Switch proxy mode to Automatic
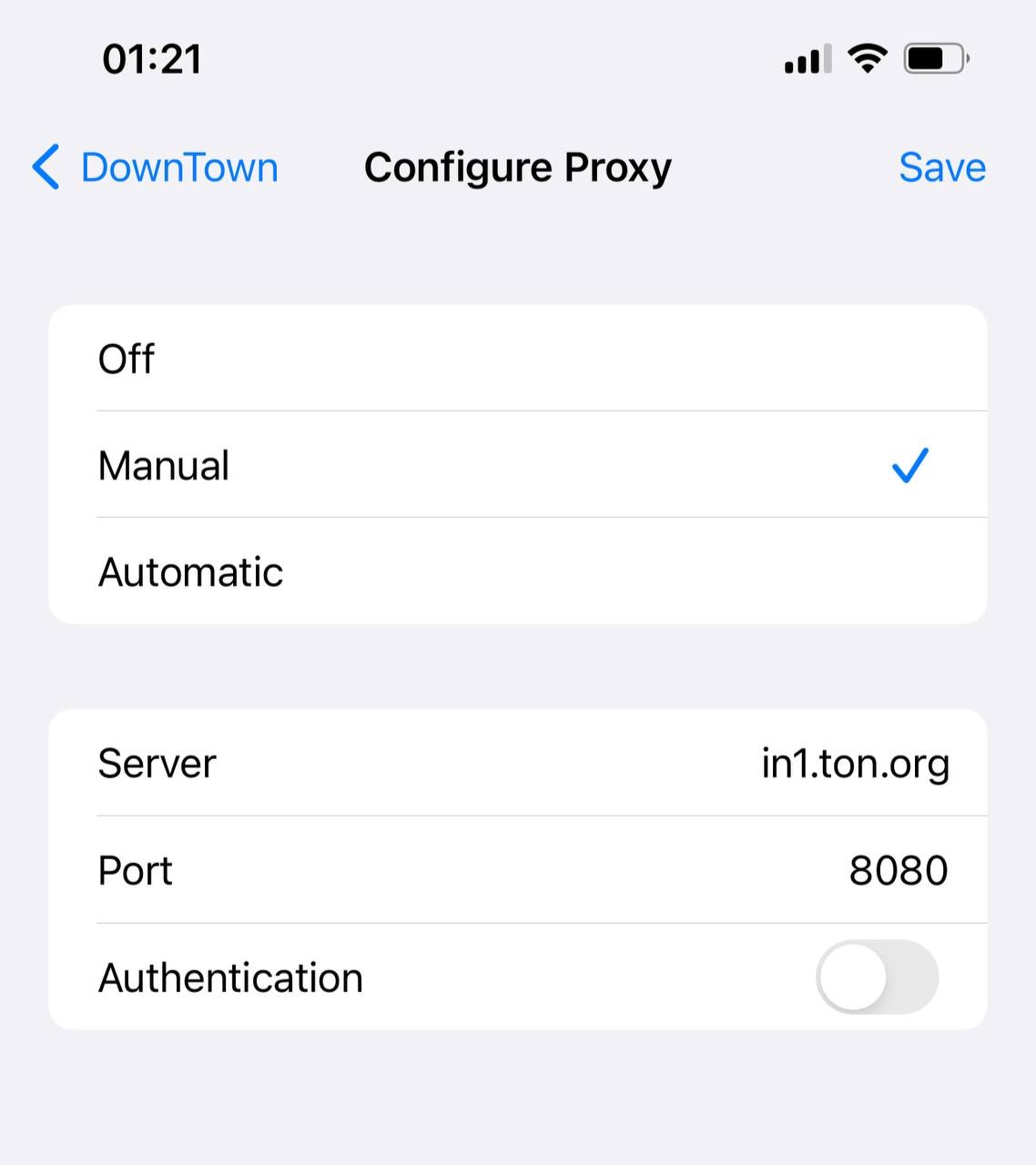Screen dimensions: 1036x1165 pyautogui.click(x=517, y=572)
